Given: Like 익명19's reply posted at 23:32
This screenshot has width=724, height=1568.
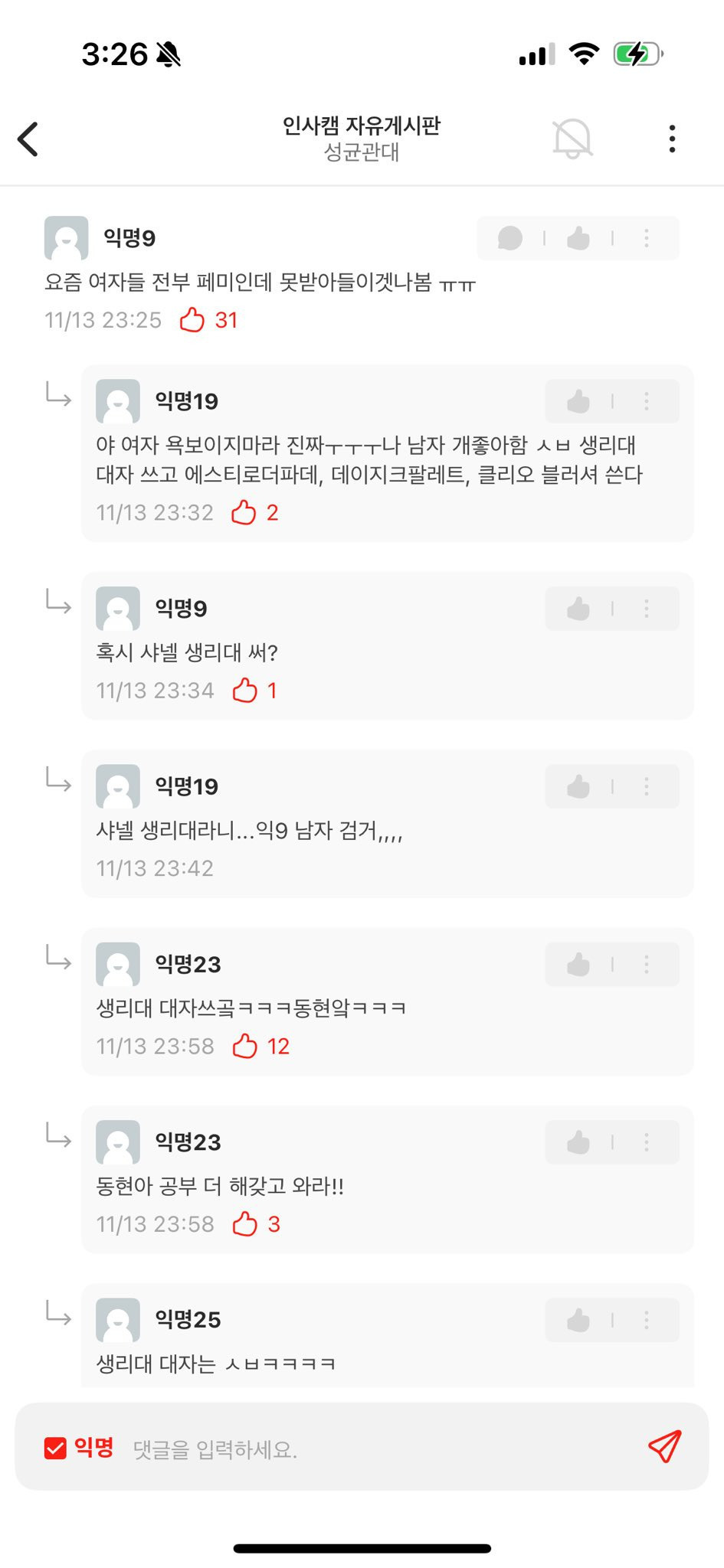Looking at the screenshot, I should coord(578,401).
